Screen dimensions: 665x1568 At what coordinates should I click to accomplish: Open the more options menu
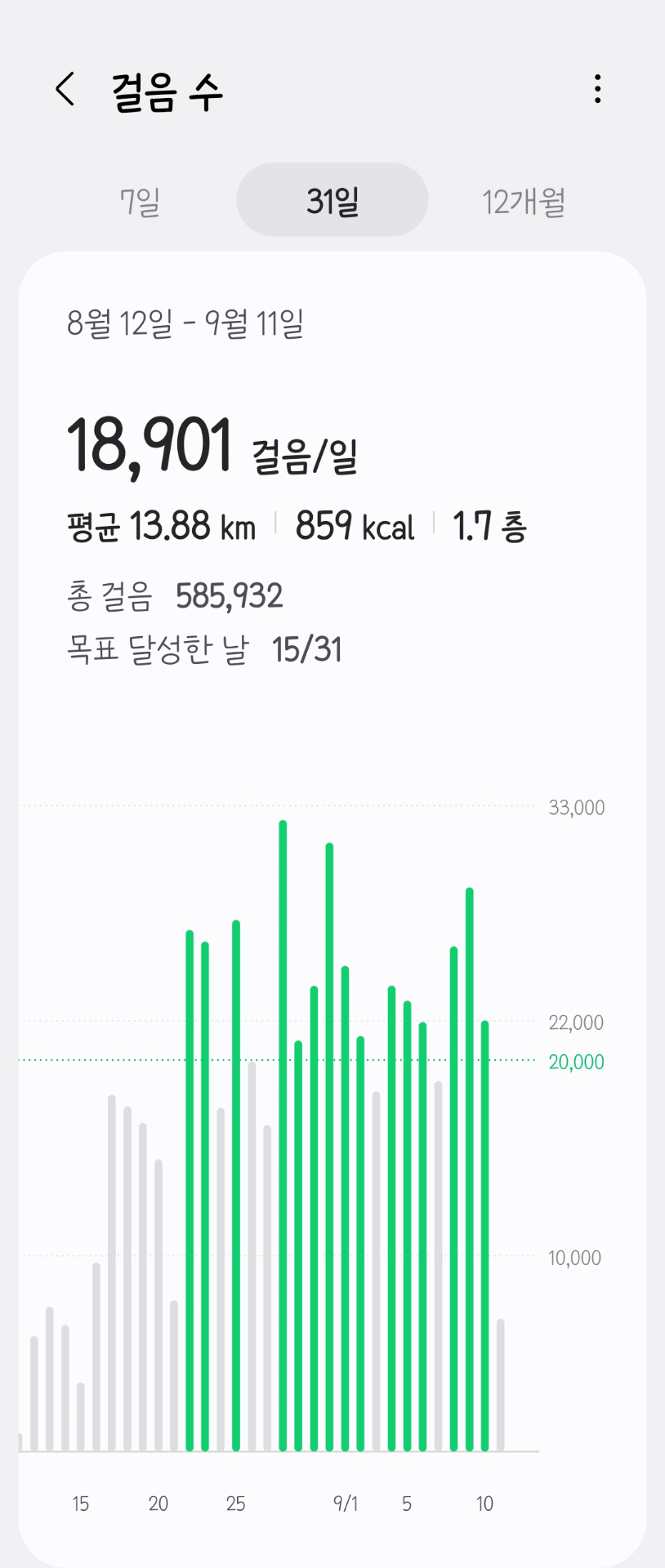tap(598, 89)
